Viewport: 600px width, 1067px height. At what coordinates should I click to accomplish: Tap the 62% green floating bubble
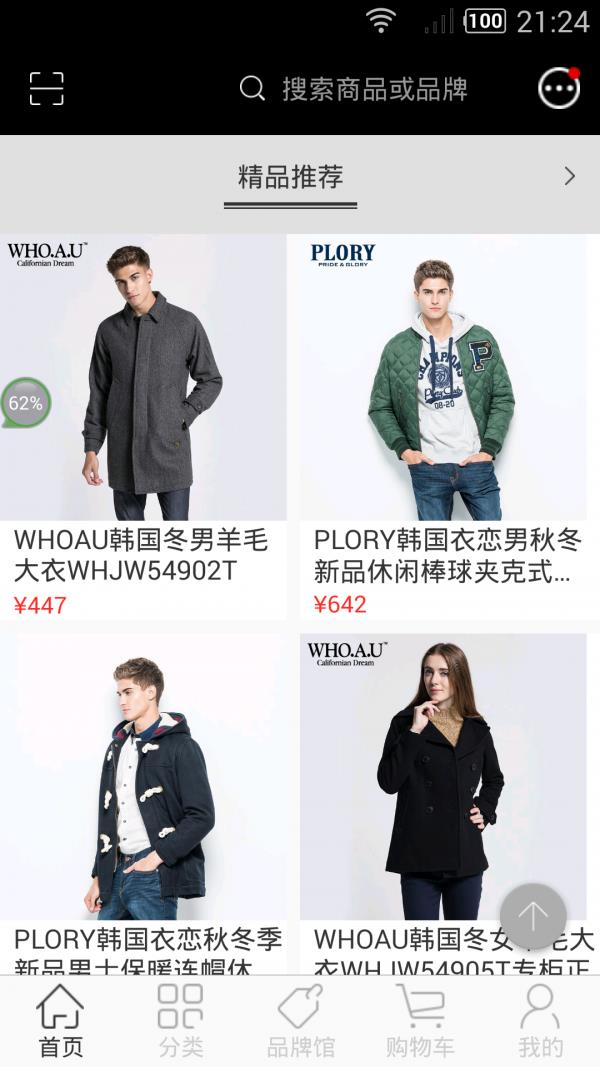25,403
